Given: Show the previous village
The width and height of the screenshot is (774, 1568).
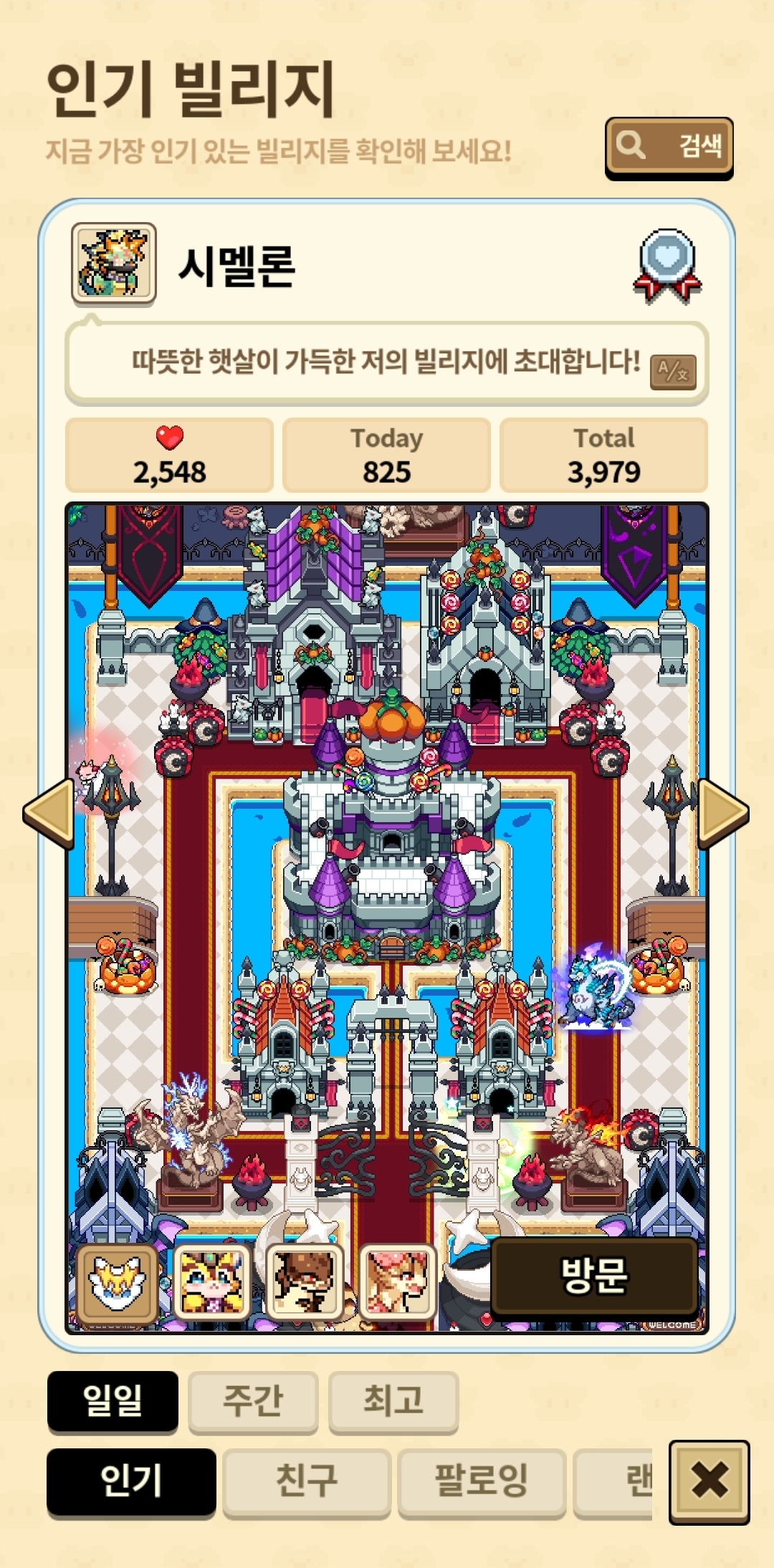Looking at the screenshot, I should [49, 813].
